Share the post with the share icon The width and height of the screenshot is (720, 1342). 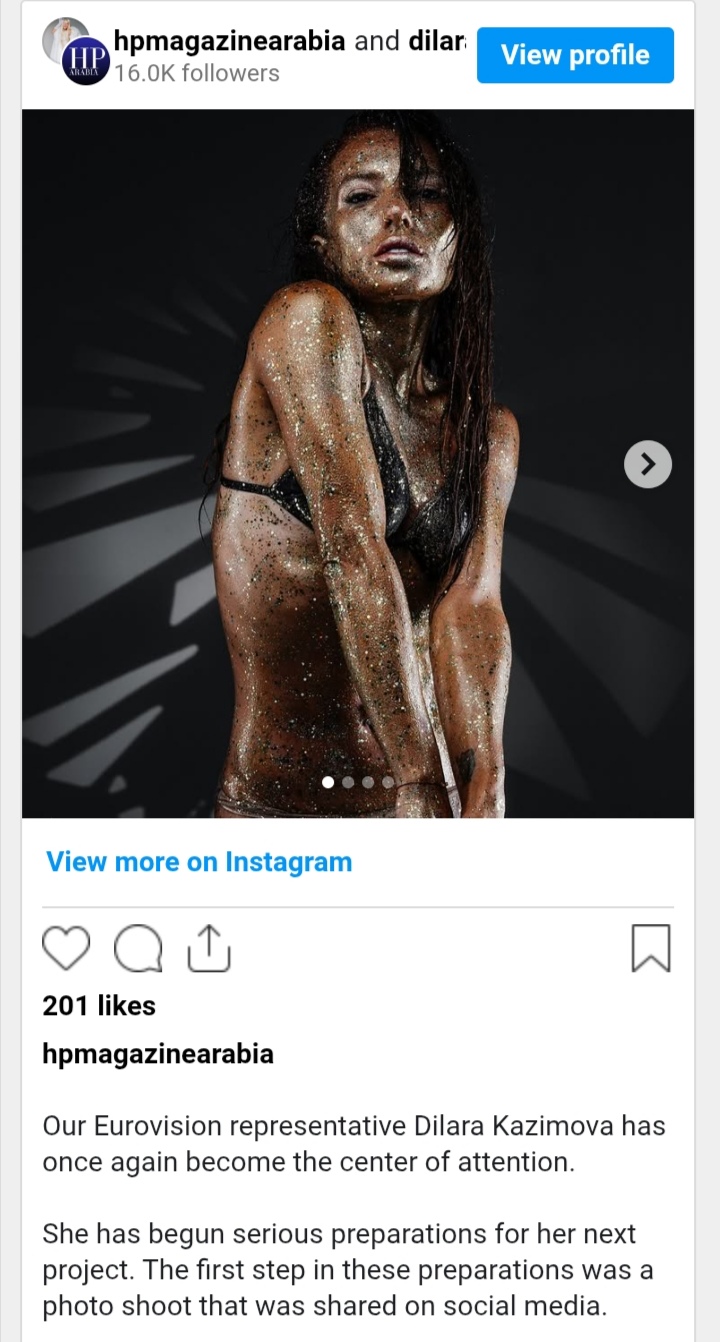pyautogui.click(x=210, y=948)
